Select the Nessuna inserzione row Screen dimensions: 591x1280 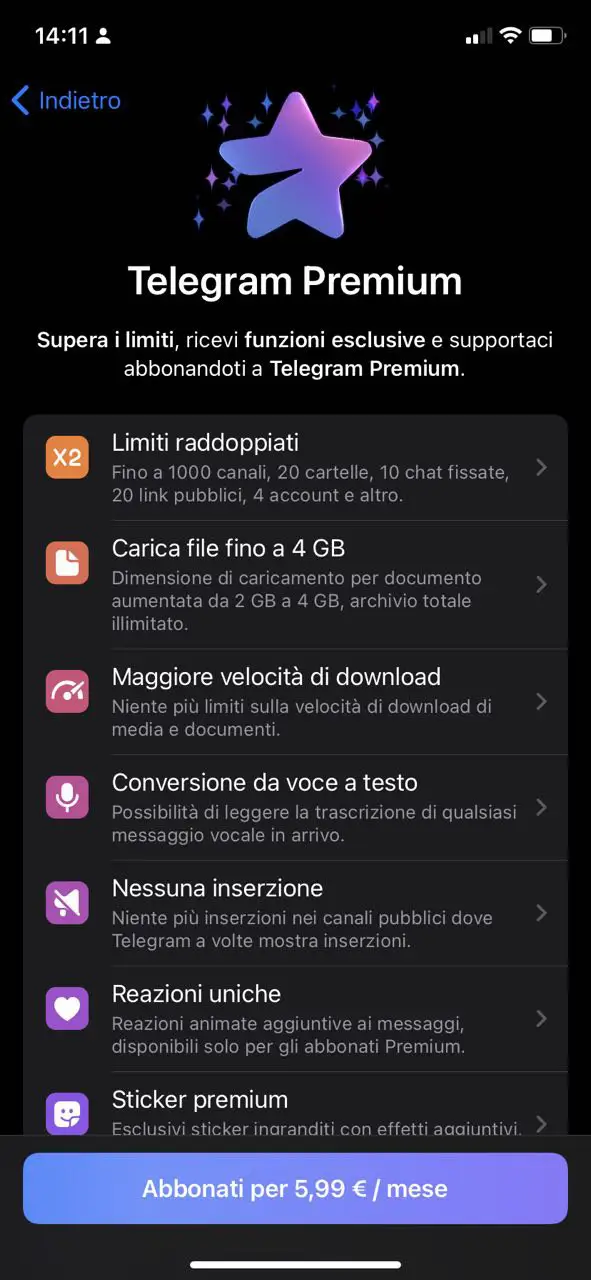pyautogui.click(x=295, y=914)
